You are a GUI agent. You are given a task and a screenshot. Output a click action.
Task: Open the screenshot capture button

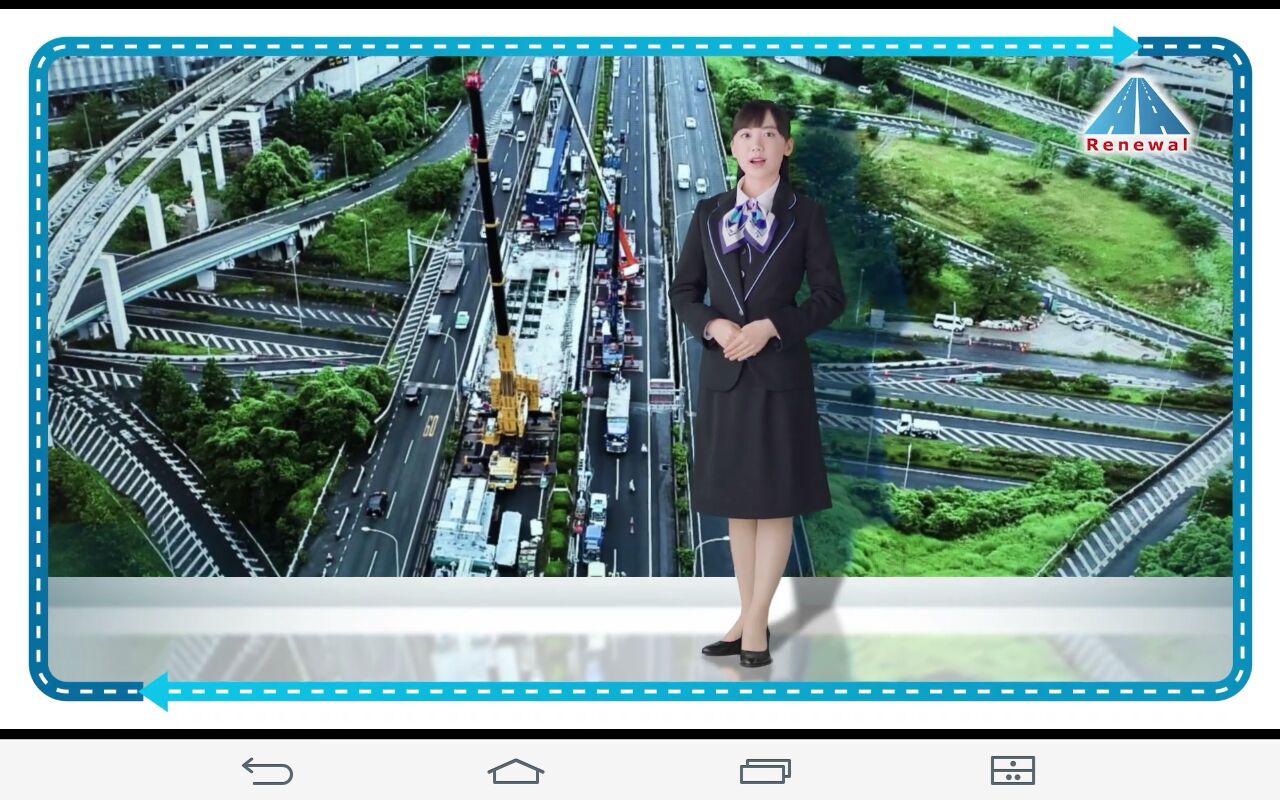coord(1012,771)
